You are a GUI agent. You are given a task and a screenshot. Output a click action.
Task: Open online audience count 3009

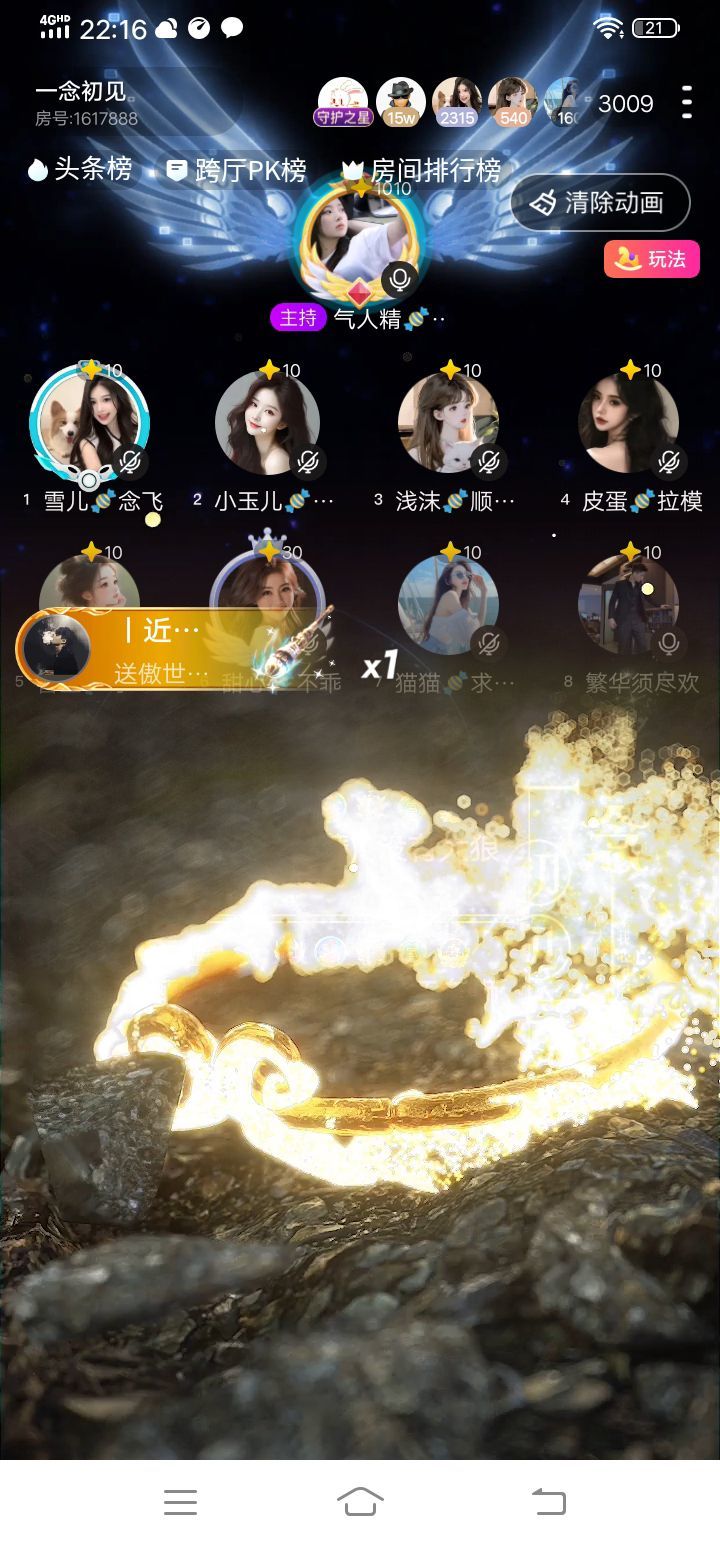[x=625, y=103]
